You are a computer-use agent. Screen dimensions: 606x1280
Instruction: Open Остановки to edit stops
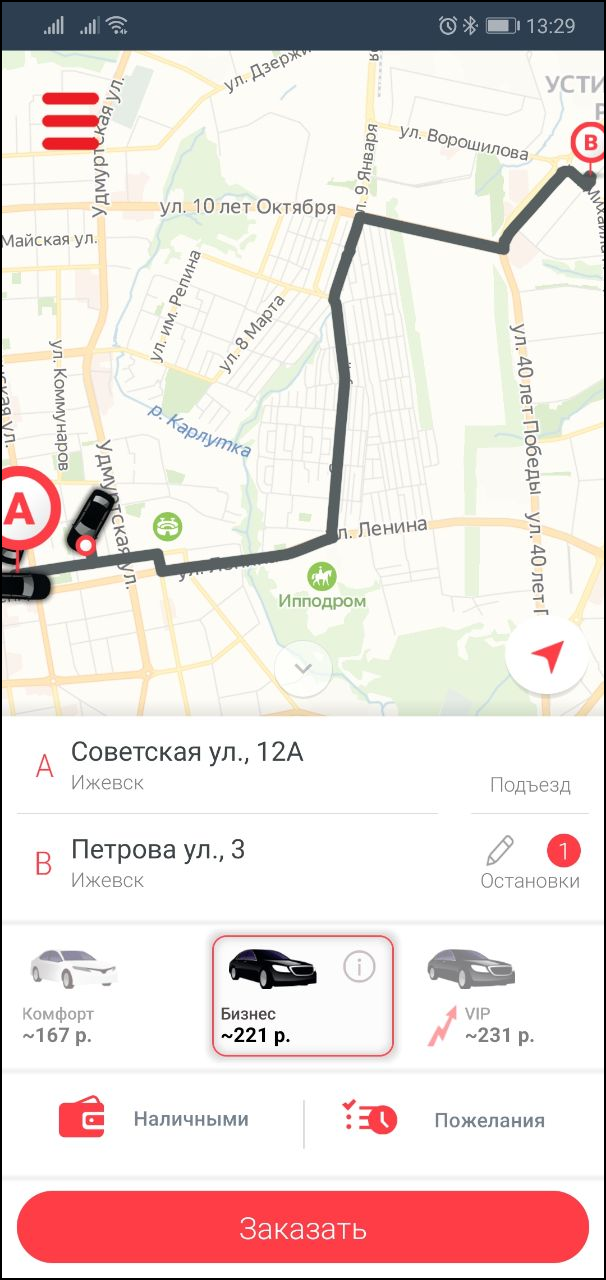530,864
